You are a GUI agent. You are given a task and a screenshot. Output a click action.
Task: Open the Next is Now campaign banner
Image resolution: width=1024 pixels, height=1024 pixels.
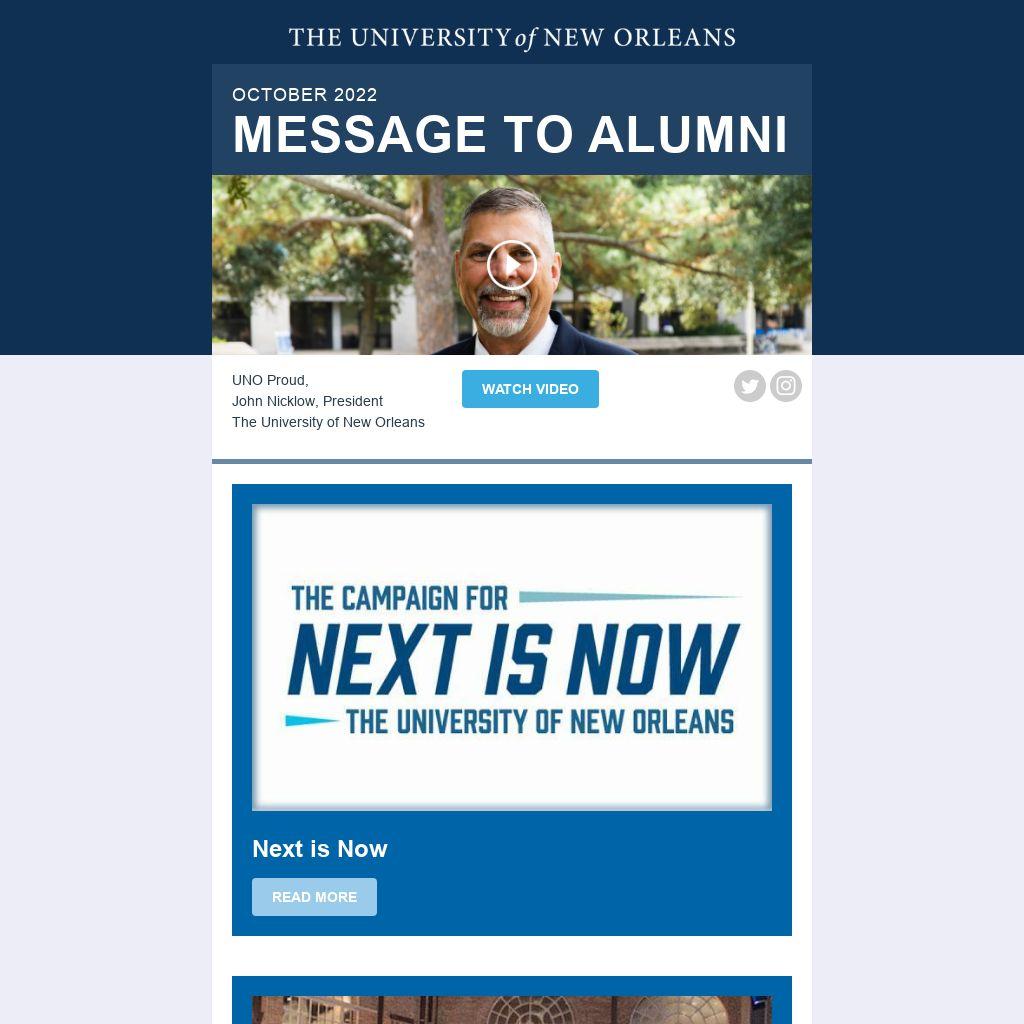point(512,657)
